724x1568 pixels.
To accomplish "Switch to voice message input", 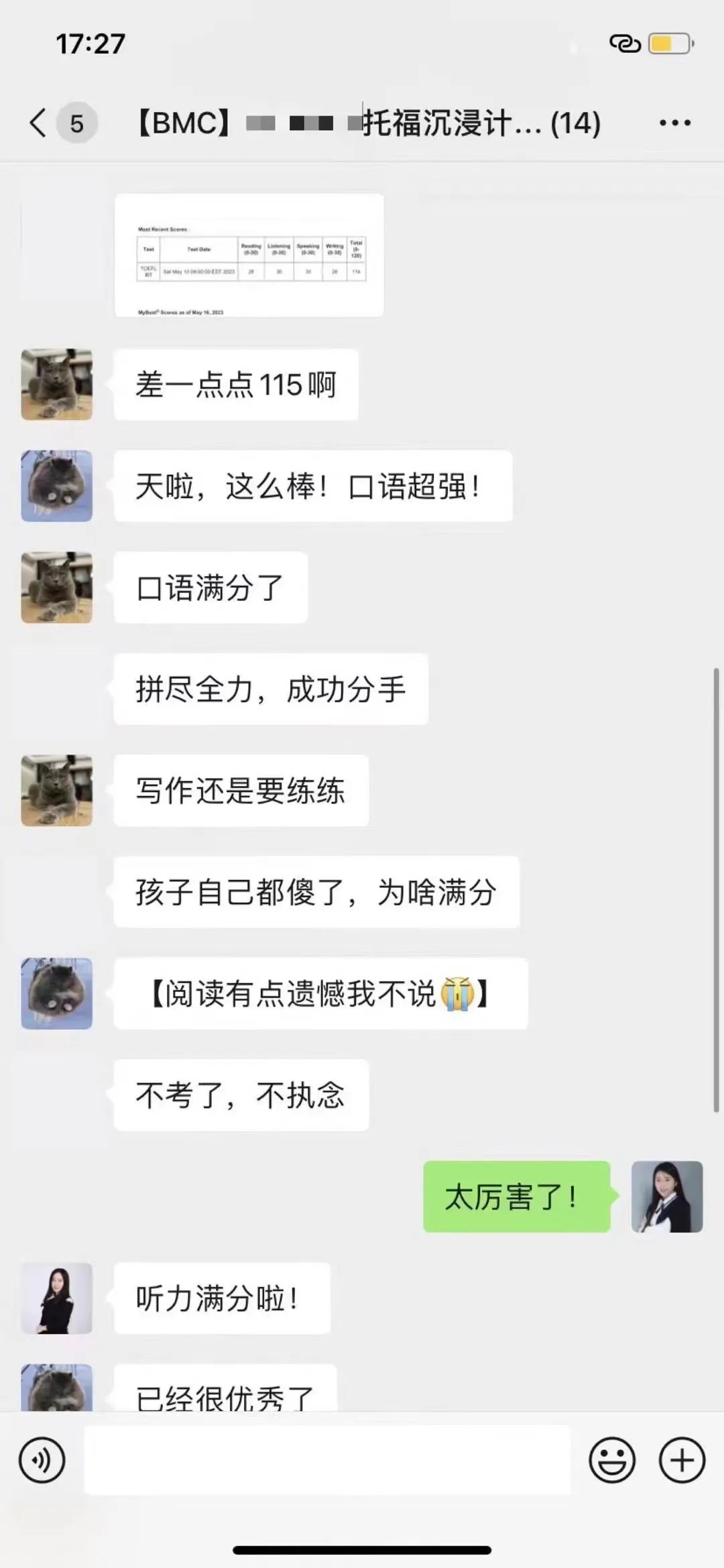I will [42, 1460].
